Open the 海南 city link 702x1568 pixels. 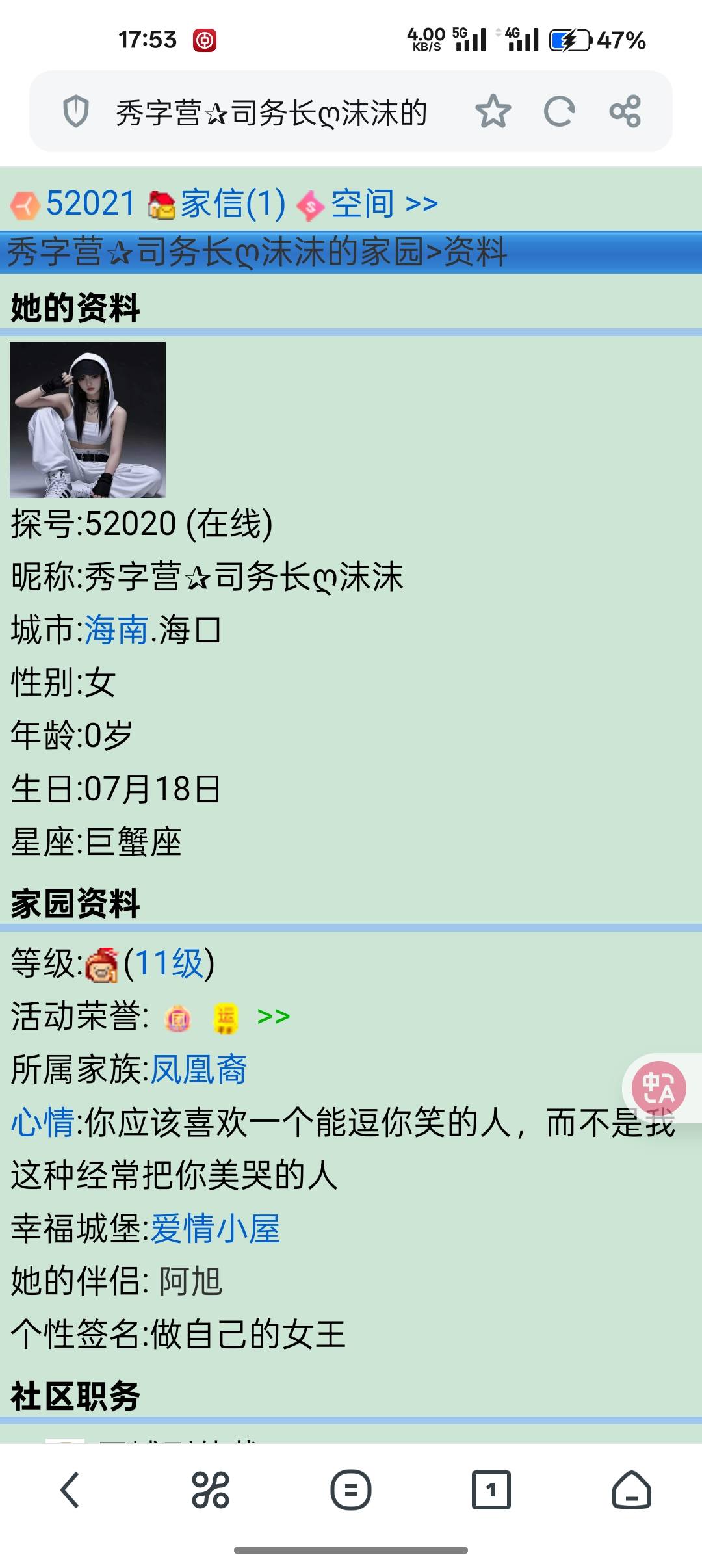coord(116,630)
